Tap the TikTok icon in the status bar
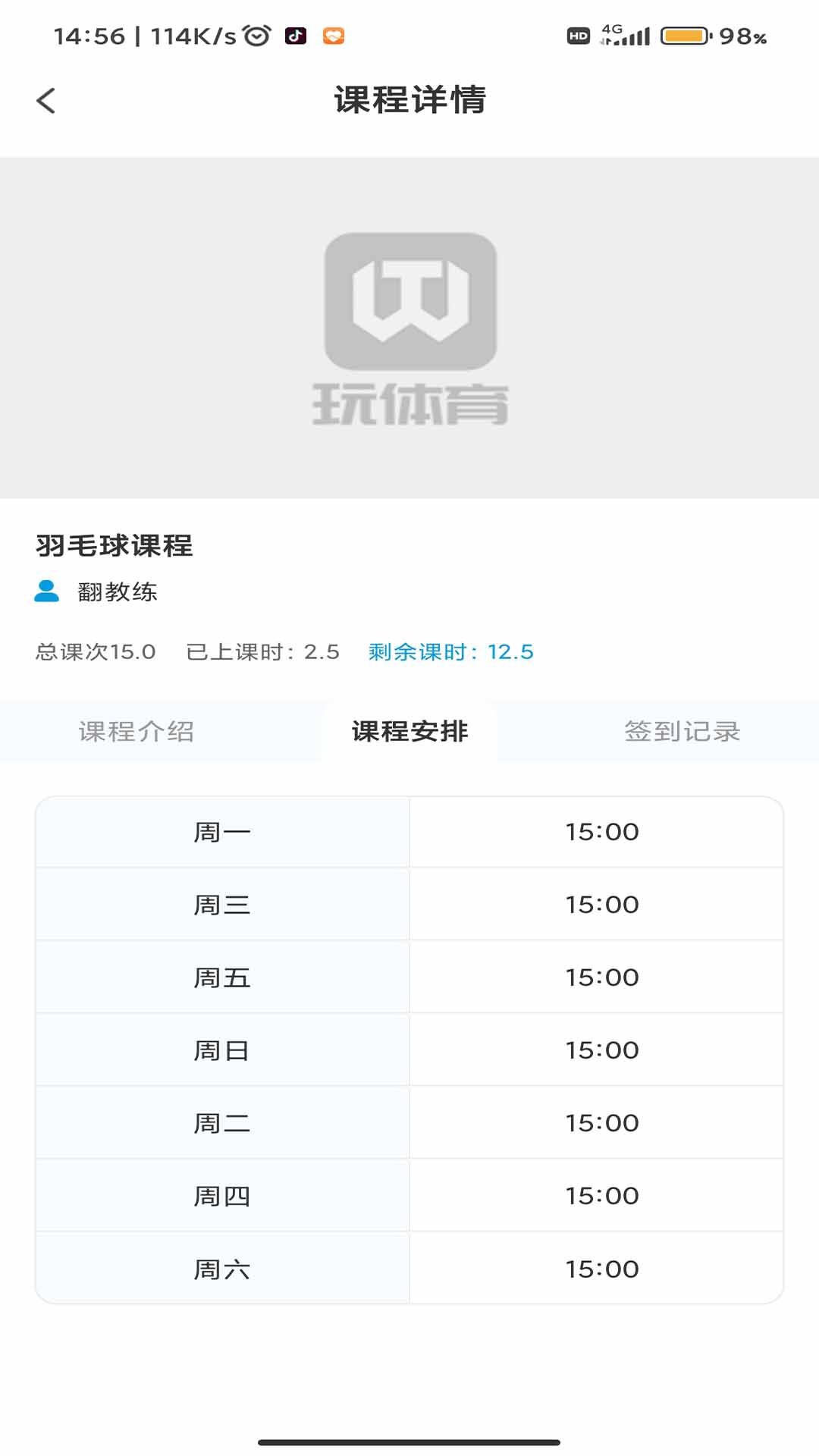The height and width of the screenshot is (1456, 819). click(296, 33)
